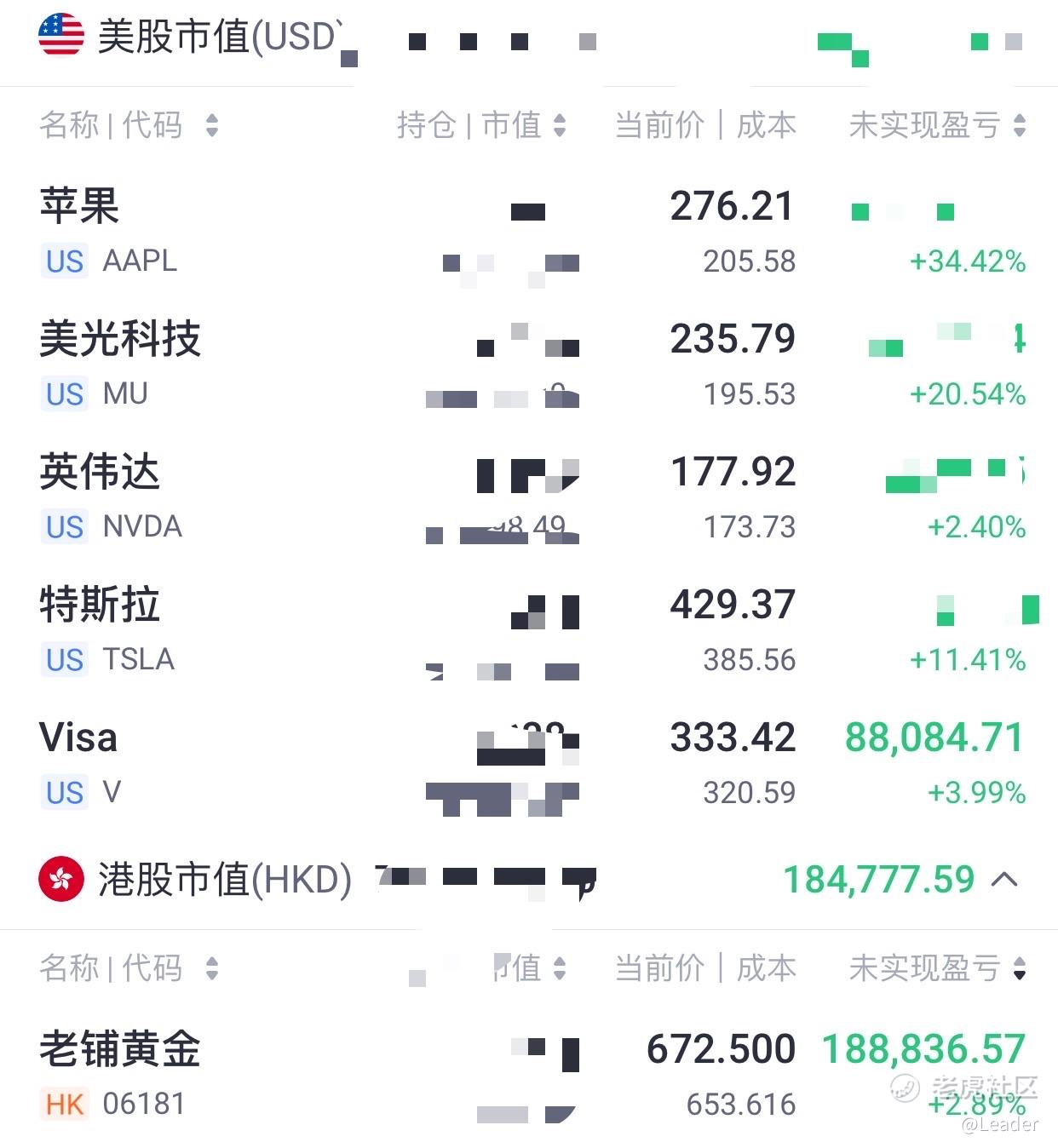Sort US stocks by 名称|代码
The height and width of the screenshot is (1148, 1058).
click(x=129, y=125)
